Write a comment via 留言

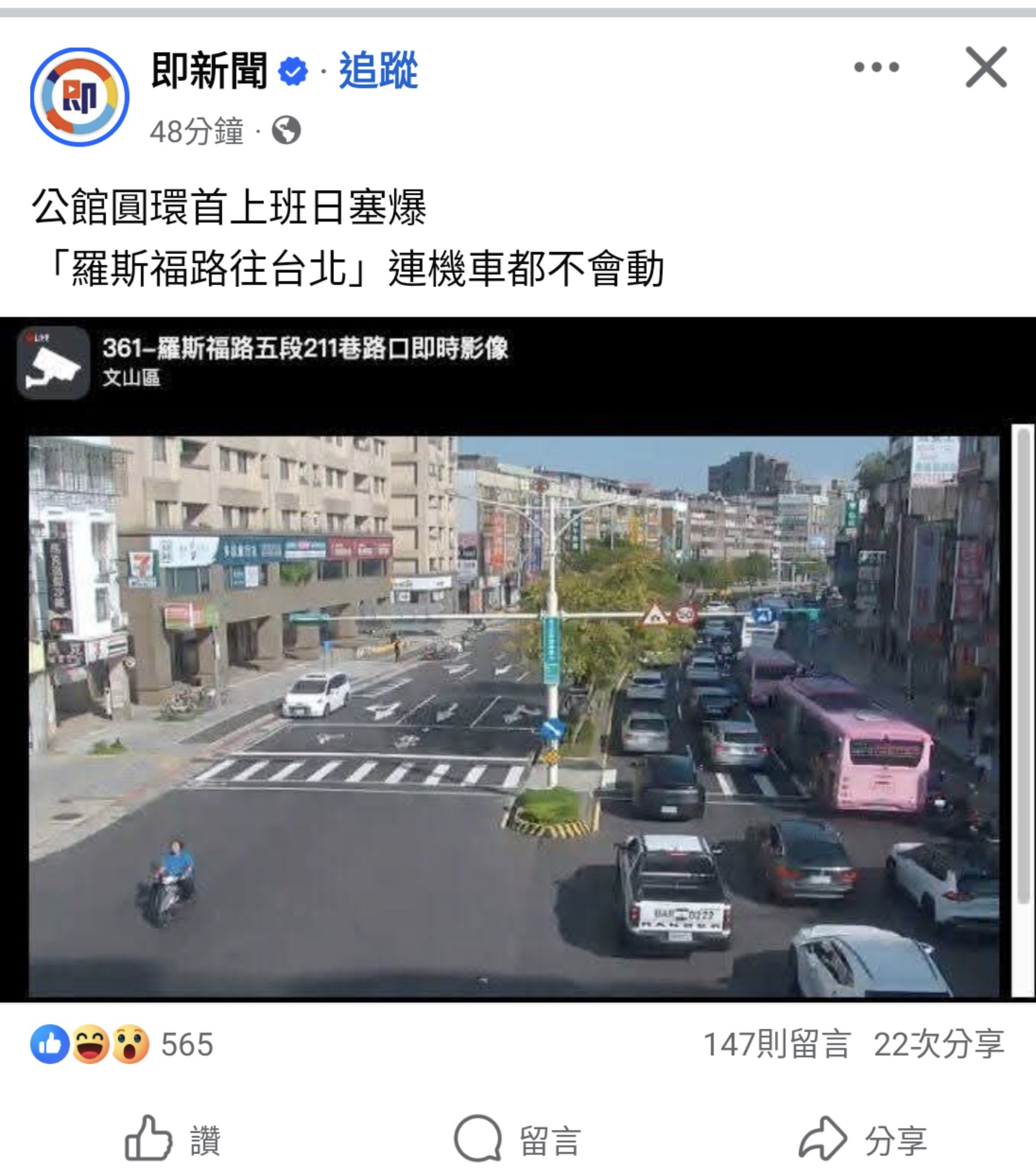pos(517,1138)
